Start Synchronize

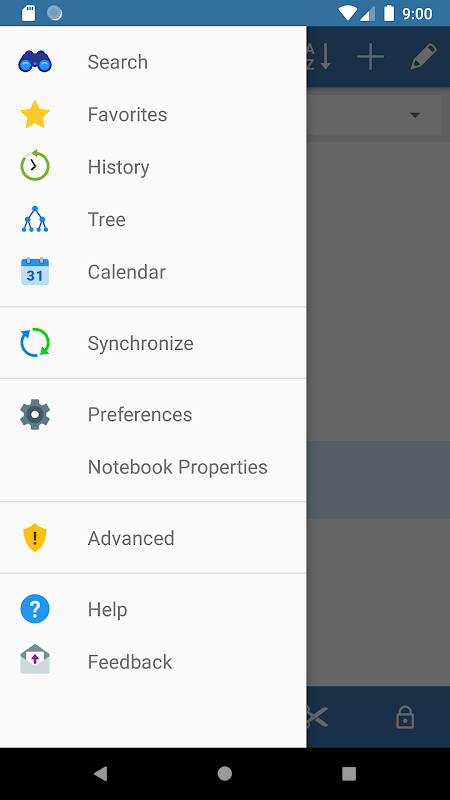click(x=153, y=343)
